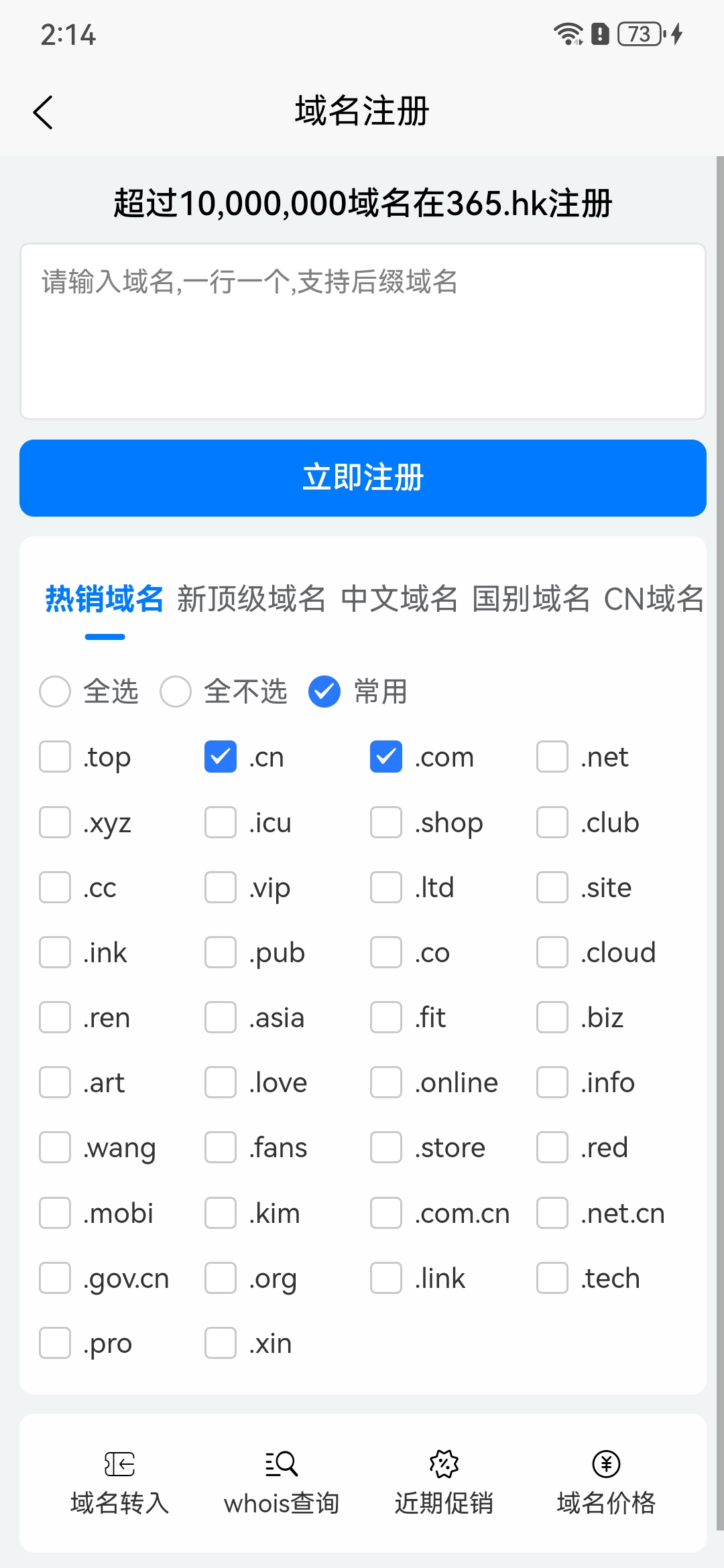Tap the 立即注册 button
This screenshot has height=1568, width=724.
pos(362,478)
